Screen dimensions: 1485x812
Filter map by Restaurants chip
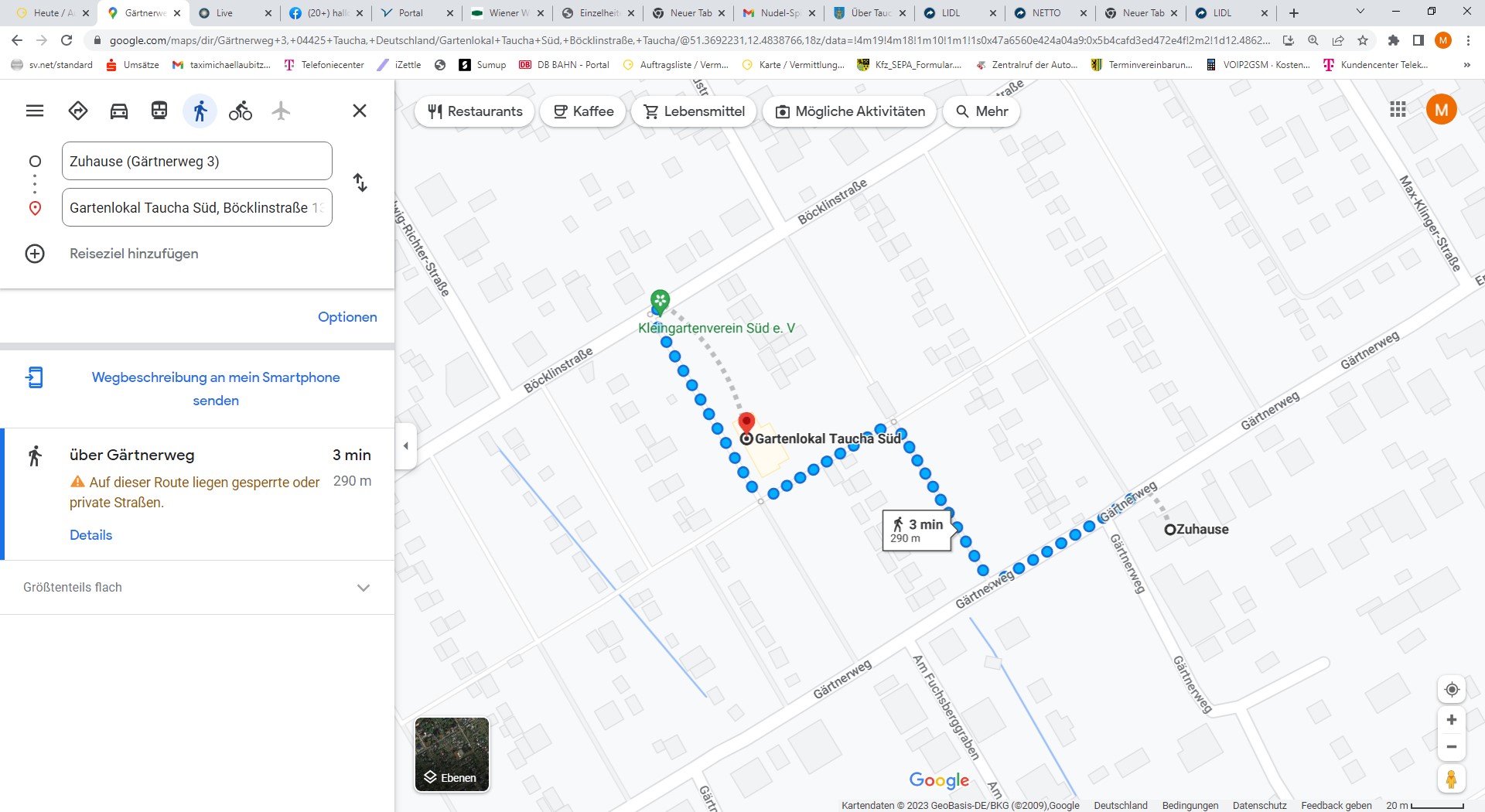click(x=475, y=111)
